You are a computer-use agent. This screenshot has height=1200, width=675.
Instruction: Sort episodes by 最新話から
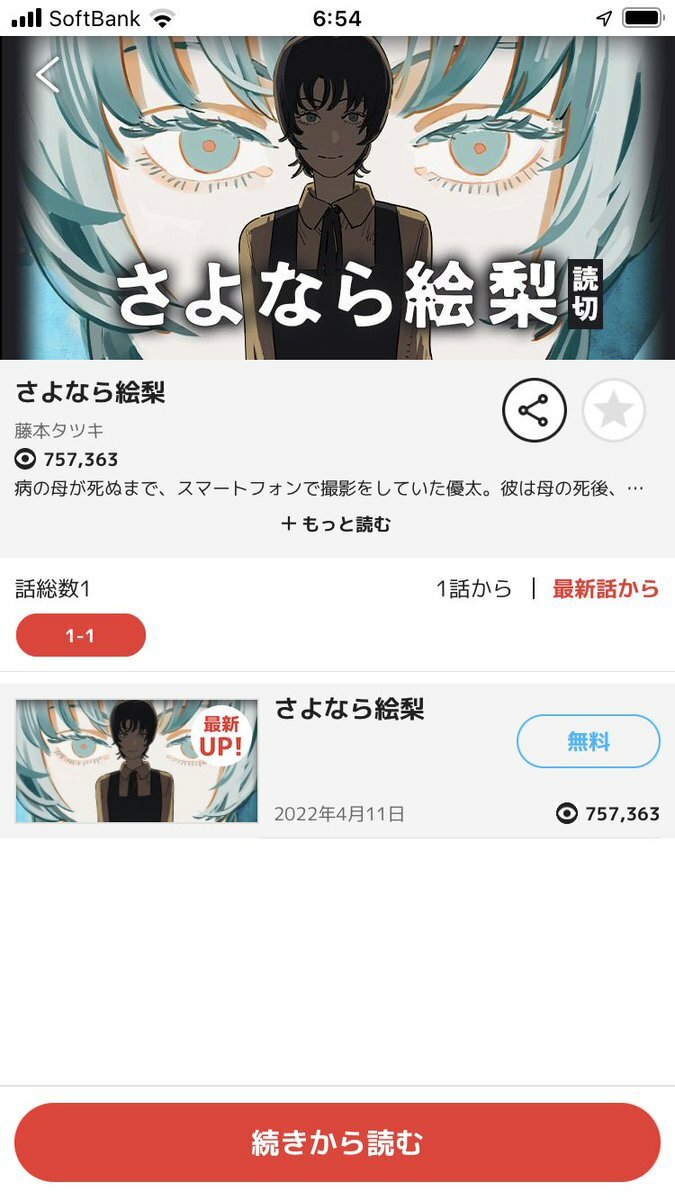[x=606, y=589]
